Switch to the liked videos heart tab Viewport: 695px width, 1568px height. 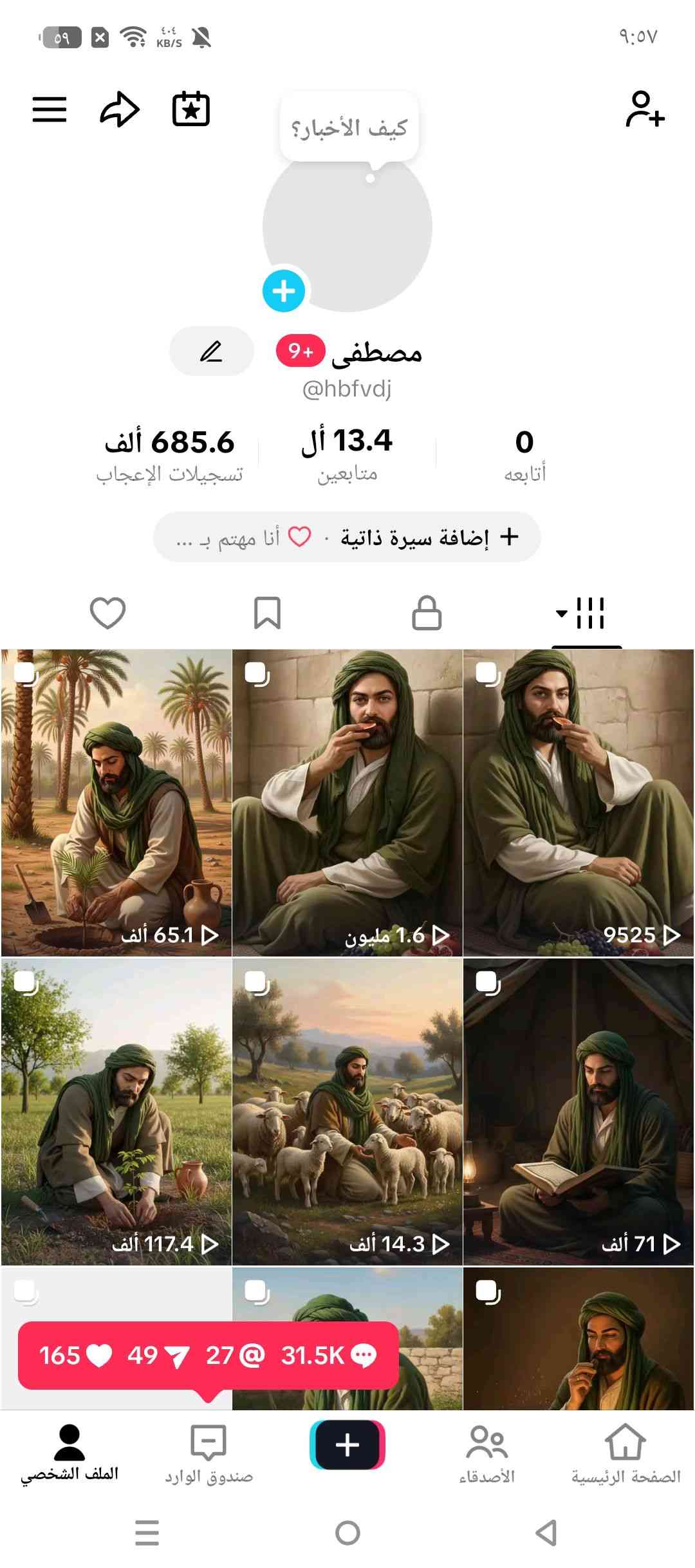107,613
